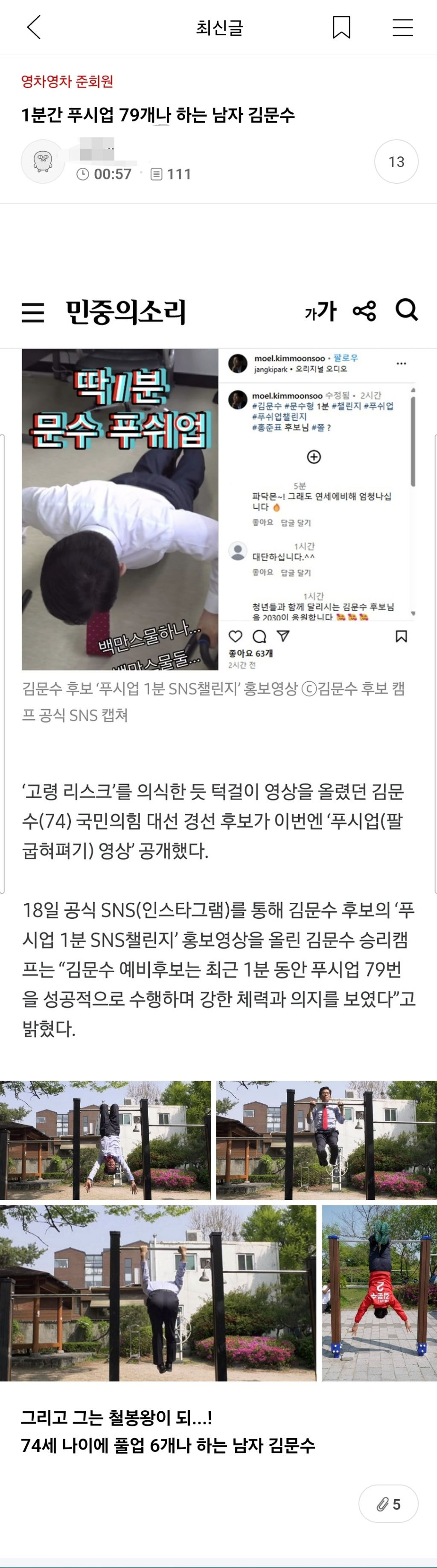View the 13 comments

tap(396, 161)
